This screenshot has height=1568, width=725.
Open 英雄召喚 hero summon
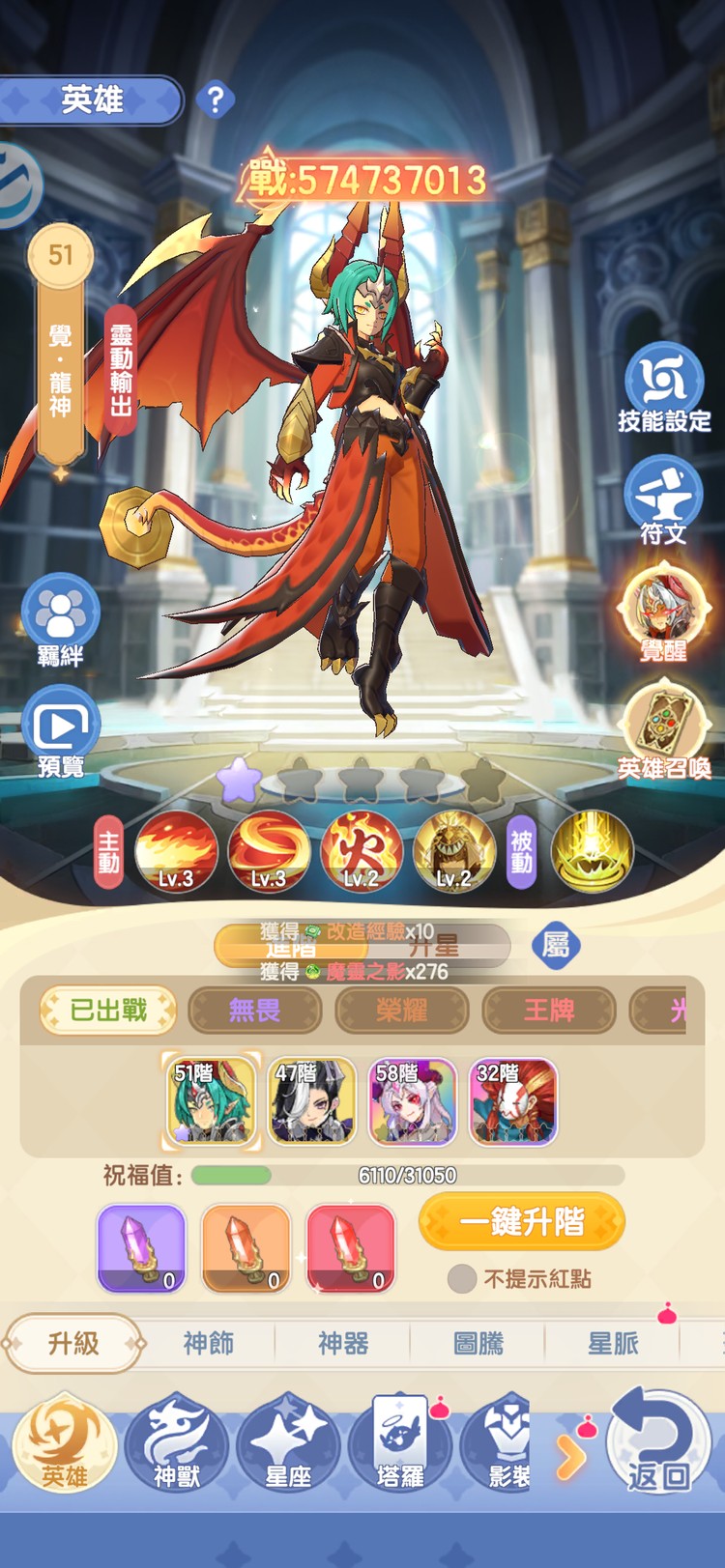click(x=663, y=729)
